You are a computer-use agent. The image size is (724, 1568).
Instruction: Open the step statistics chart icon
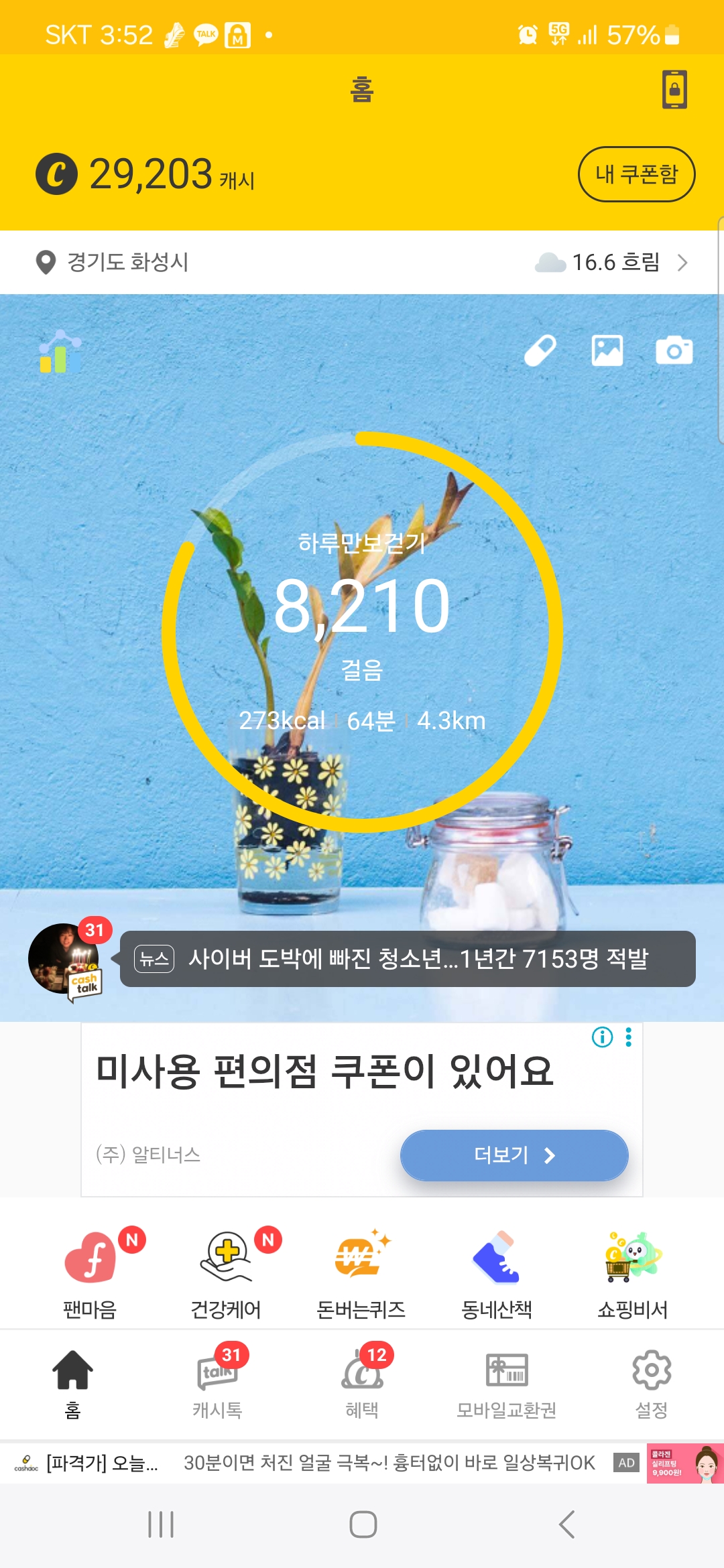(60, 352)
